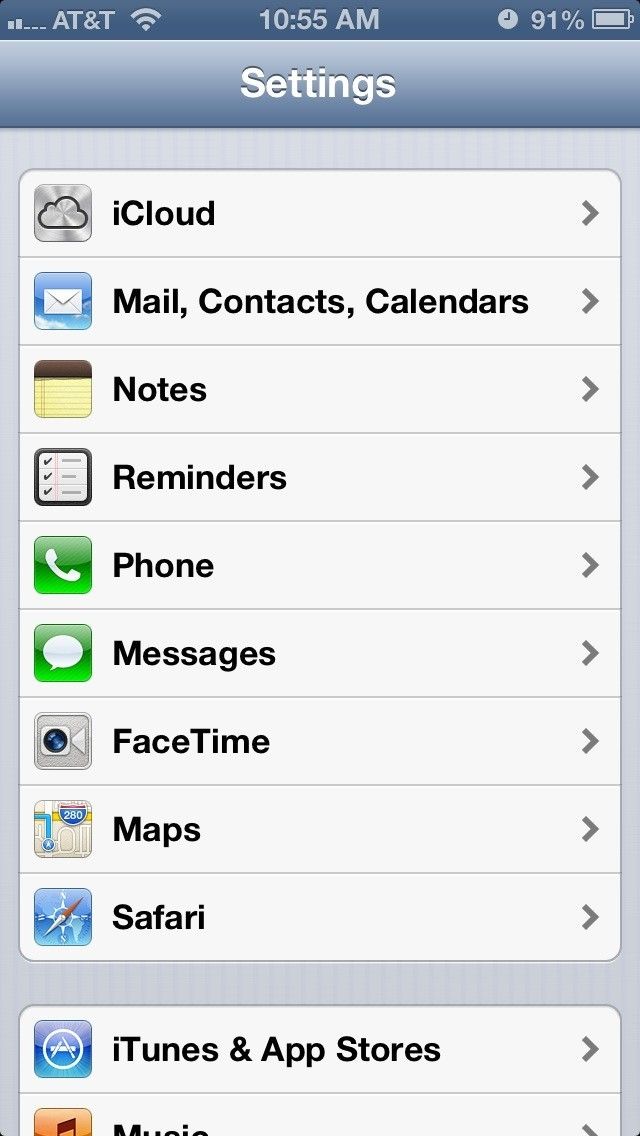Tap the Maps row

[320, 830]
